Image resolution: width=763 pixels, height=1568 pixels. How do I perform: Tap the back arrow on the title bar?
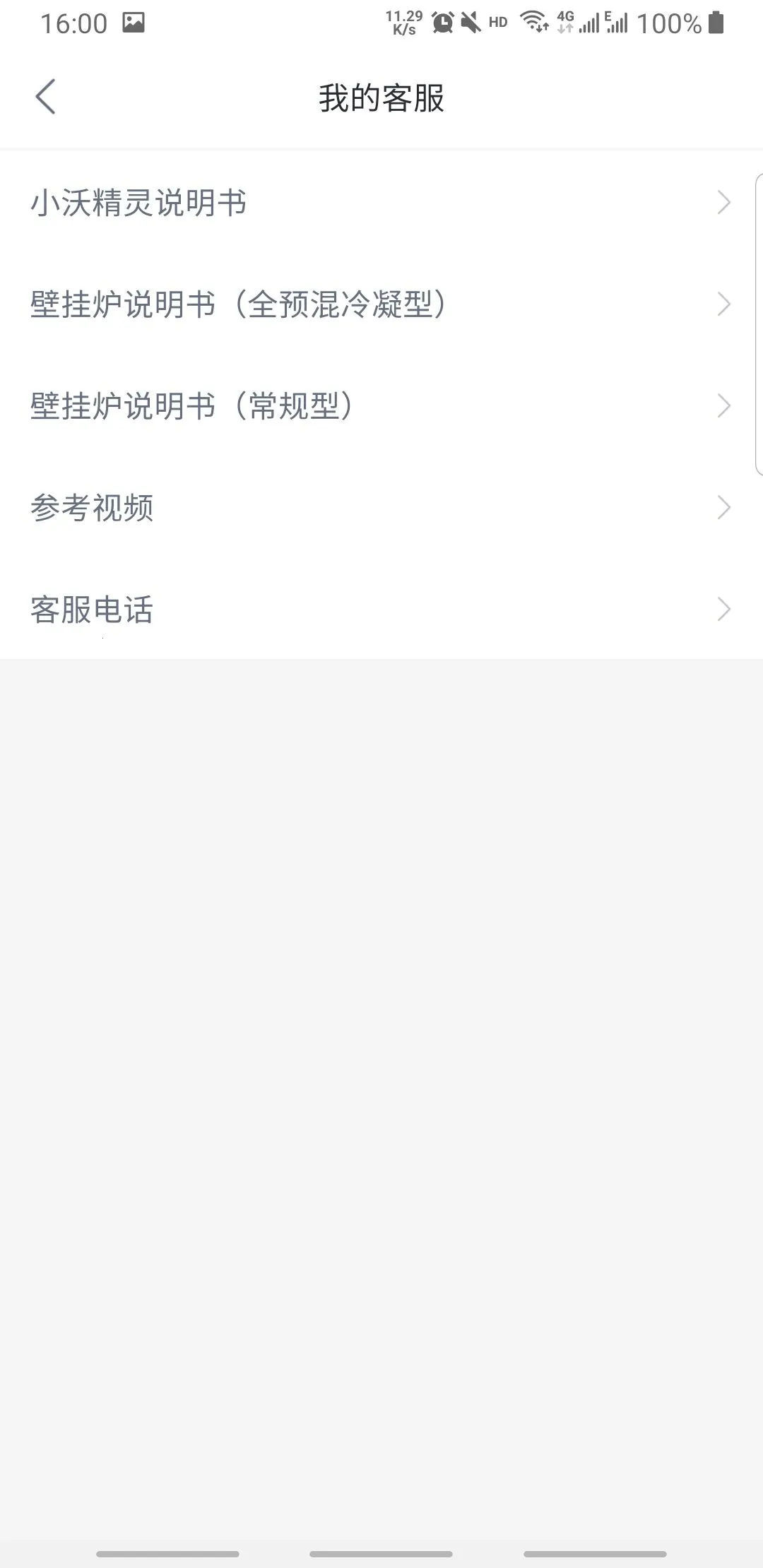(47, 97)
